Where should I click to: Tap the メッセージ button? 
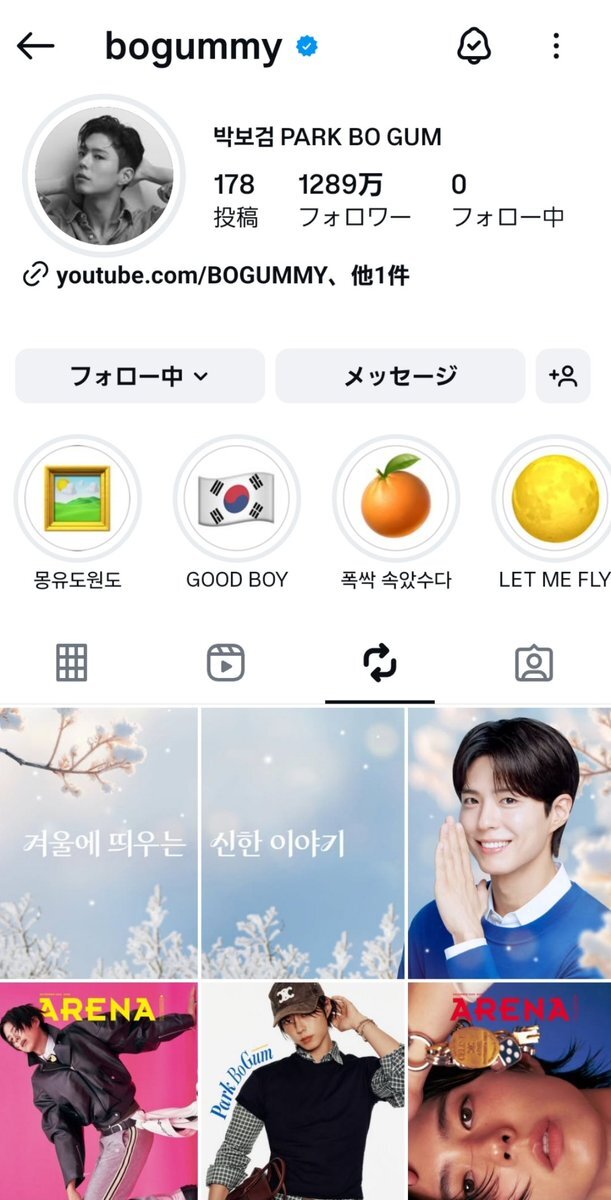point(400,376)
